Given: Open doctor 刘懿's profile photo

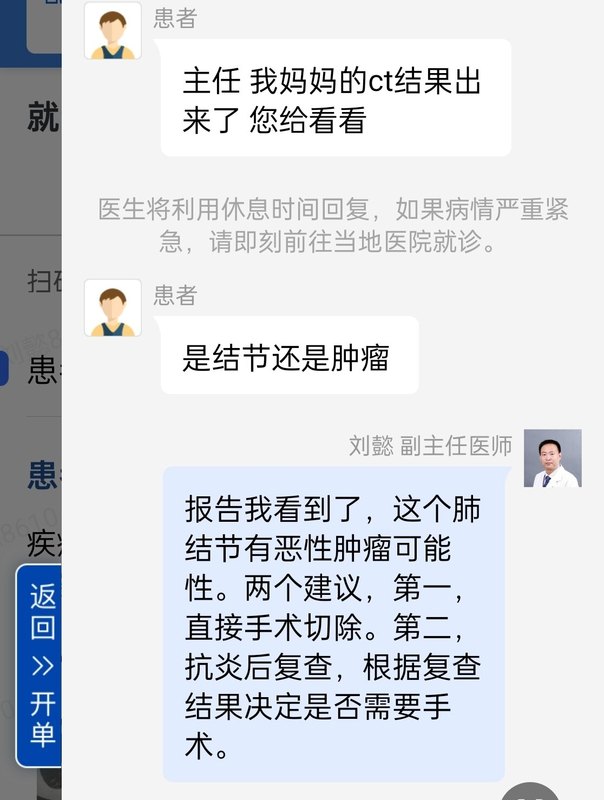Looking at the screenshot, I should 553,459.
